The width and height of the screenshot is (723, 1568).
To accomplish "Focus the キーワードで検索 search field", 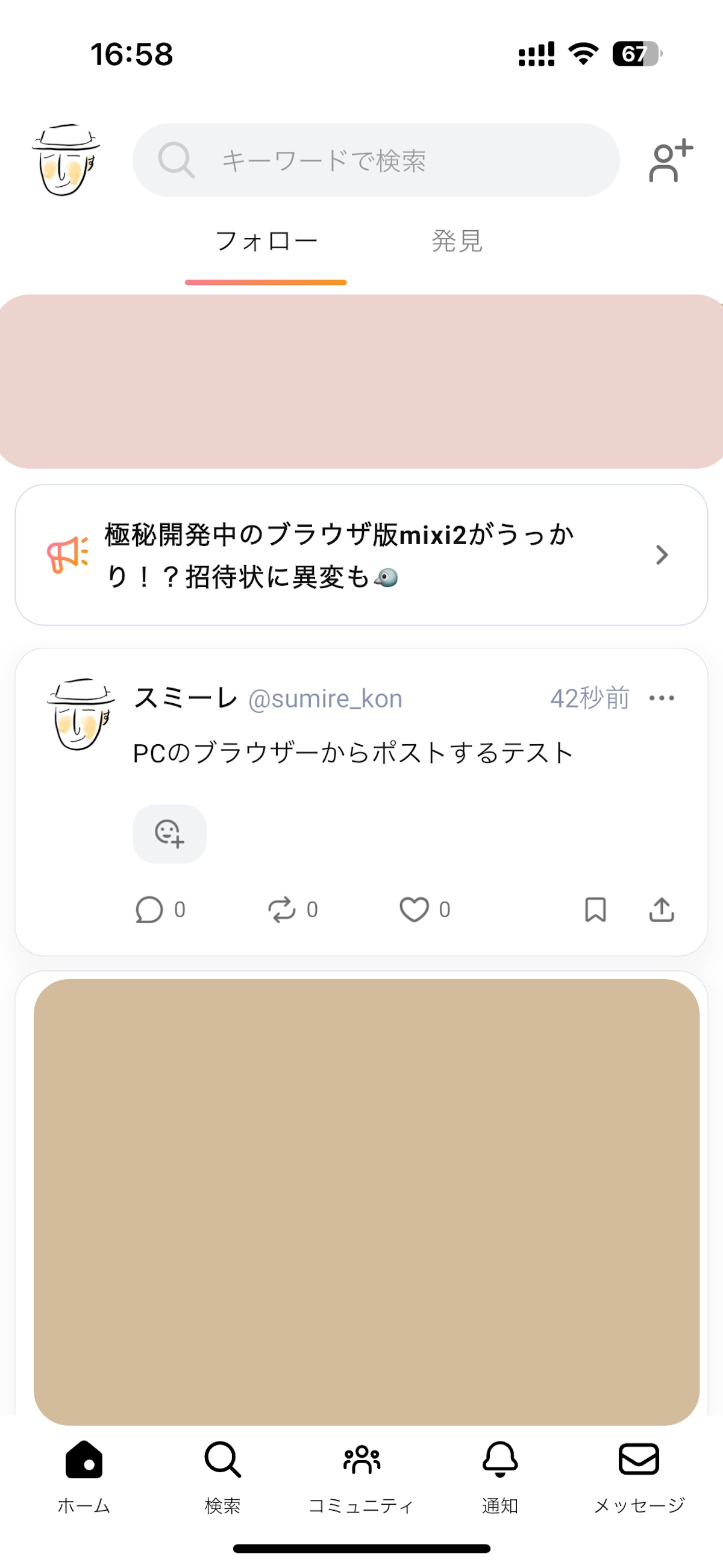I will pyautogui.click(x=375, y=160).
